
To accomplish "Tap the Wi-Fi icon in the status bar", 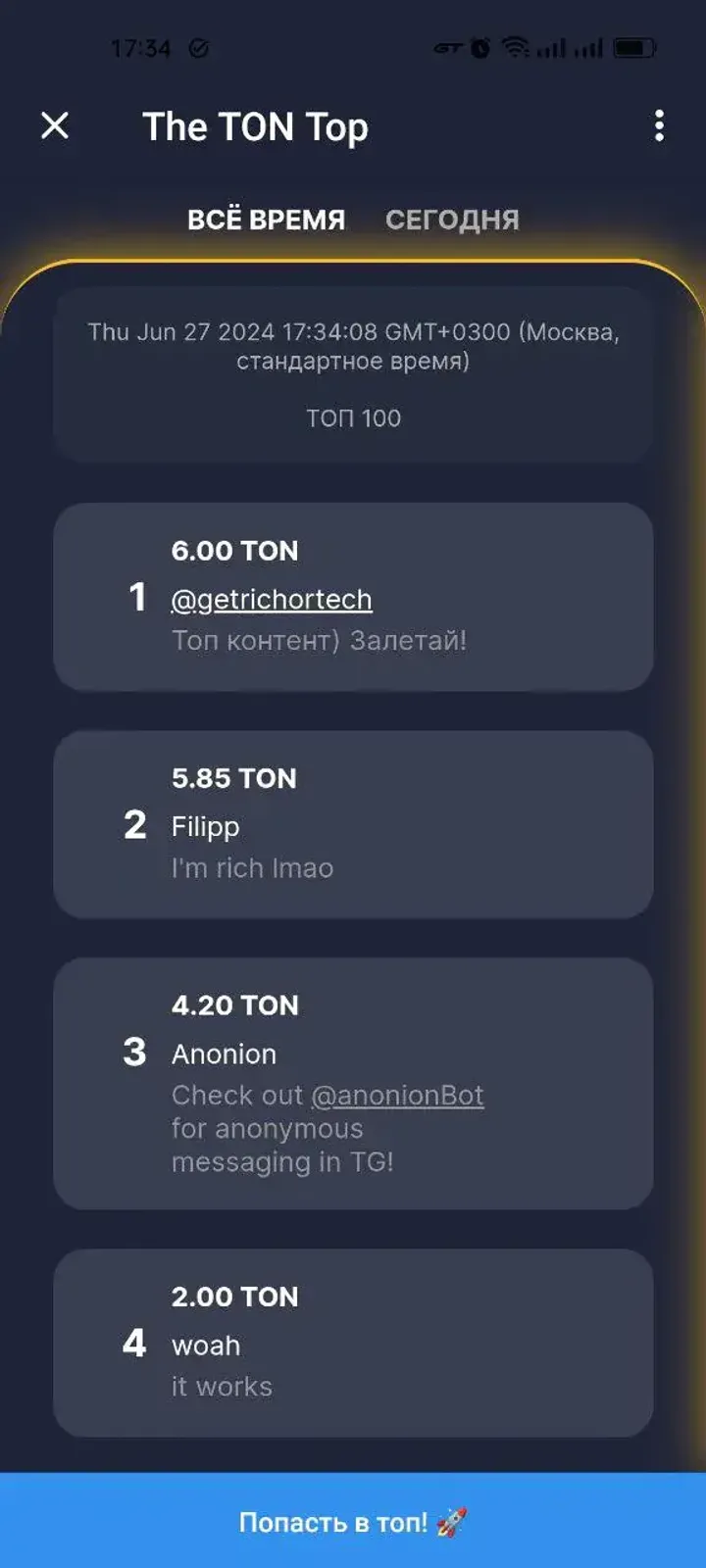I will (519, 47).
